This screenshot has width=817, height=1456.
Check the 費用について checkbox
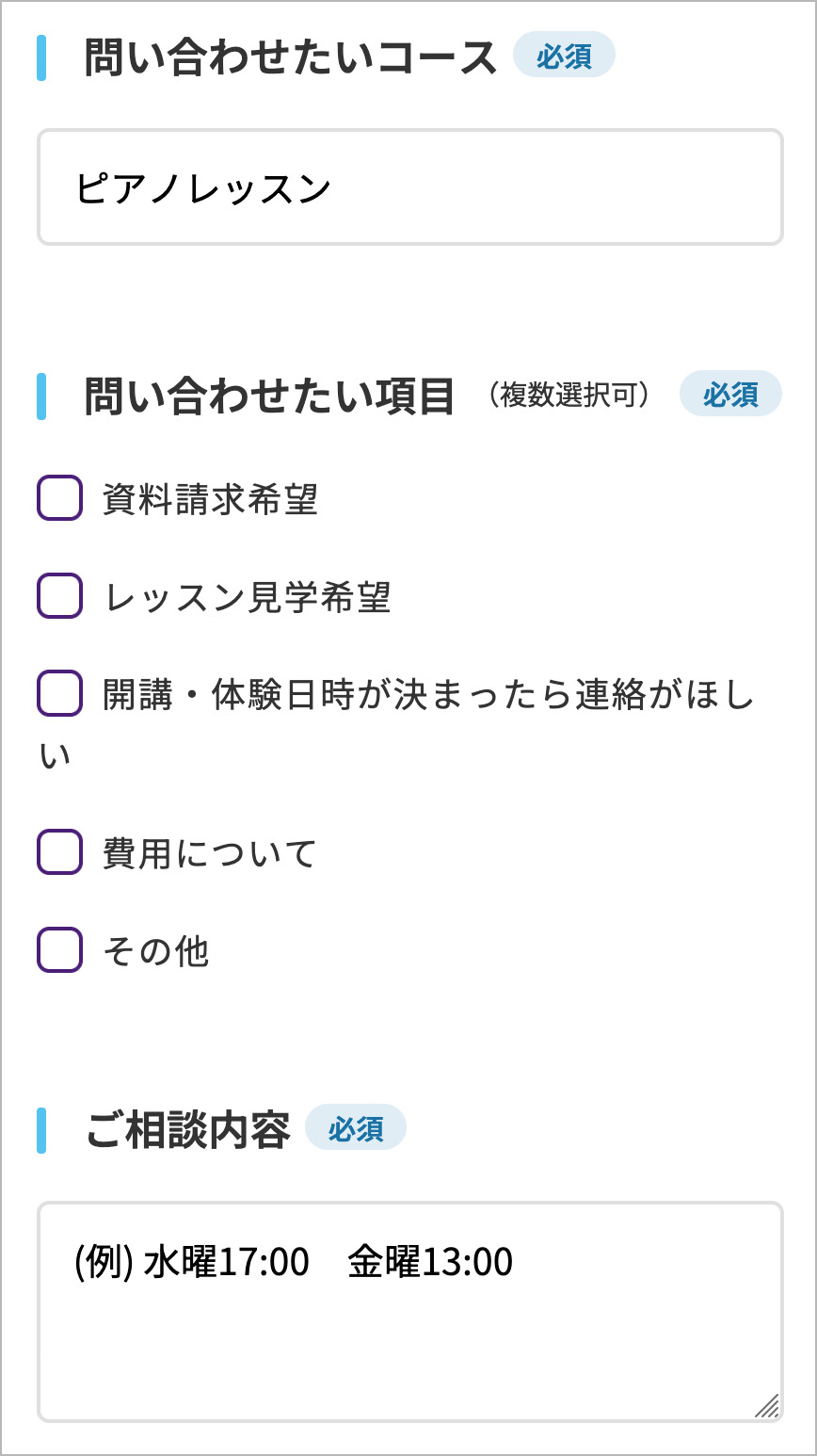click(60, 852)
